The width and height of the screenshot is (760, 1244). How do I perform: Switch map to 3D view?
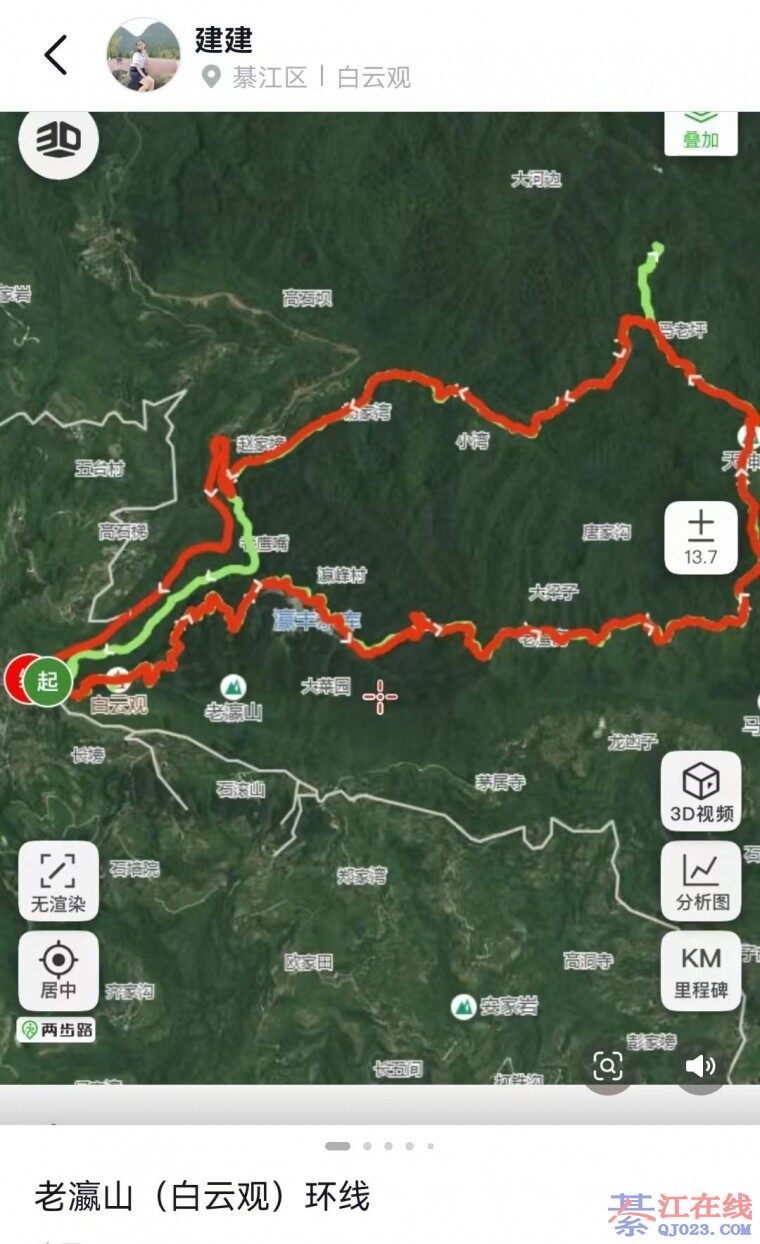click(x=58, y=141)
